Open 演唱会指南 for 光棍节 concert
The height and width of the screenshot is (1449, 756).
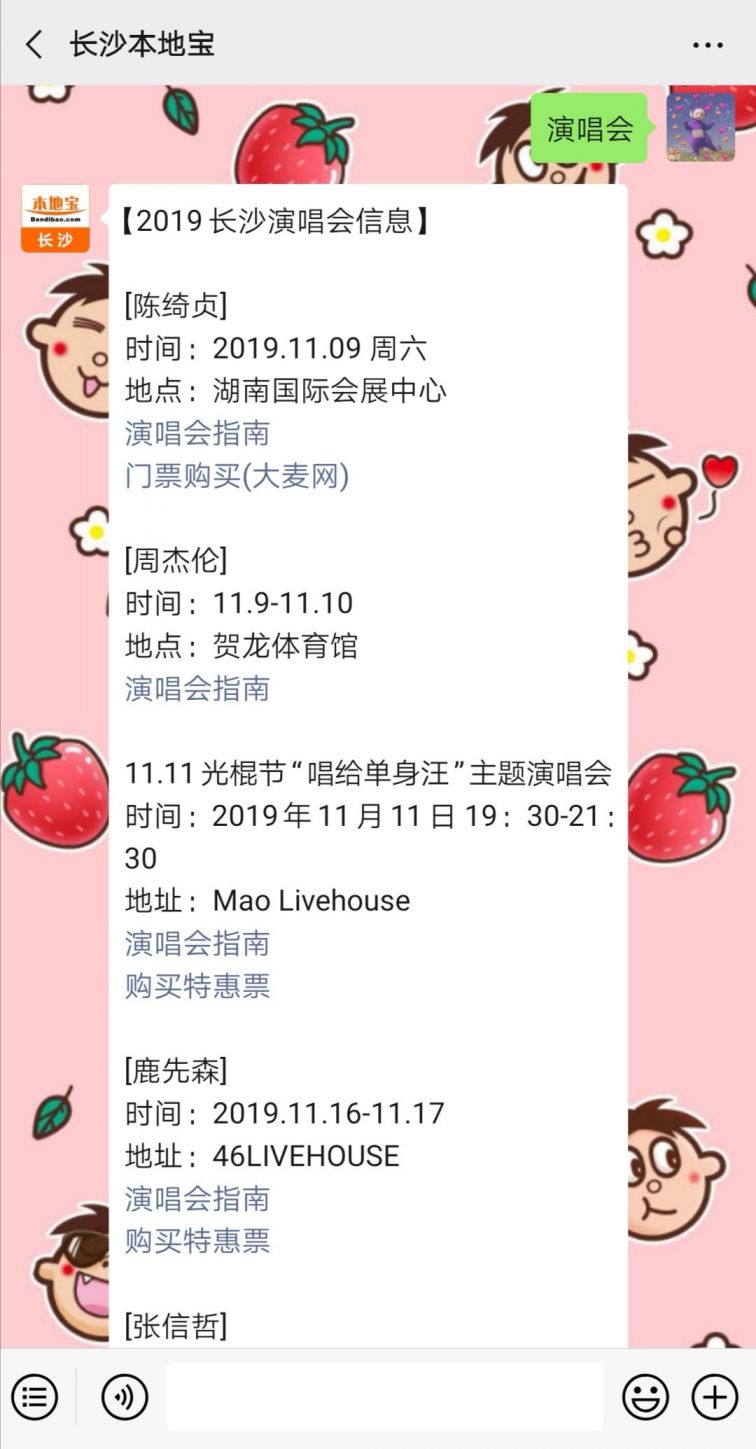point(197,943)
